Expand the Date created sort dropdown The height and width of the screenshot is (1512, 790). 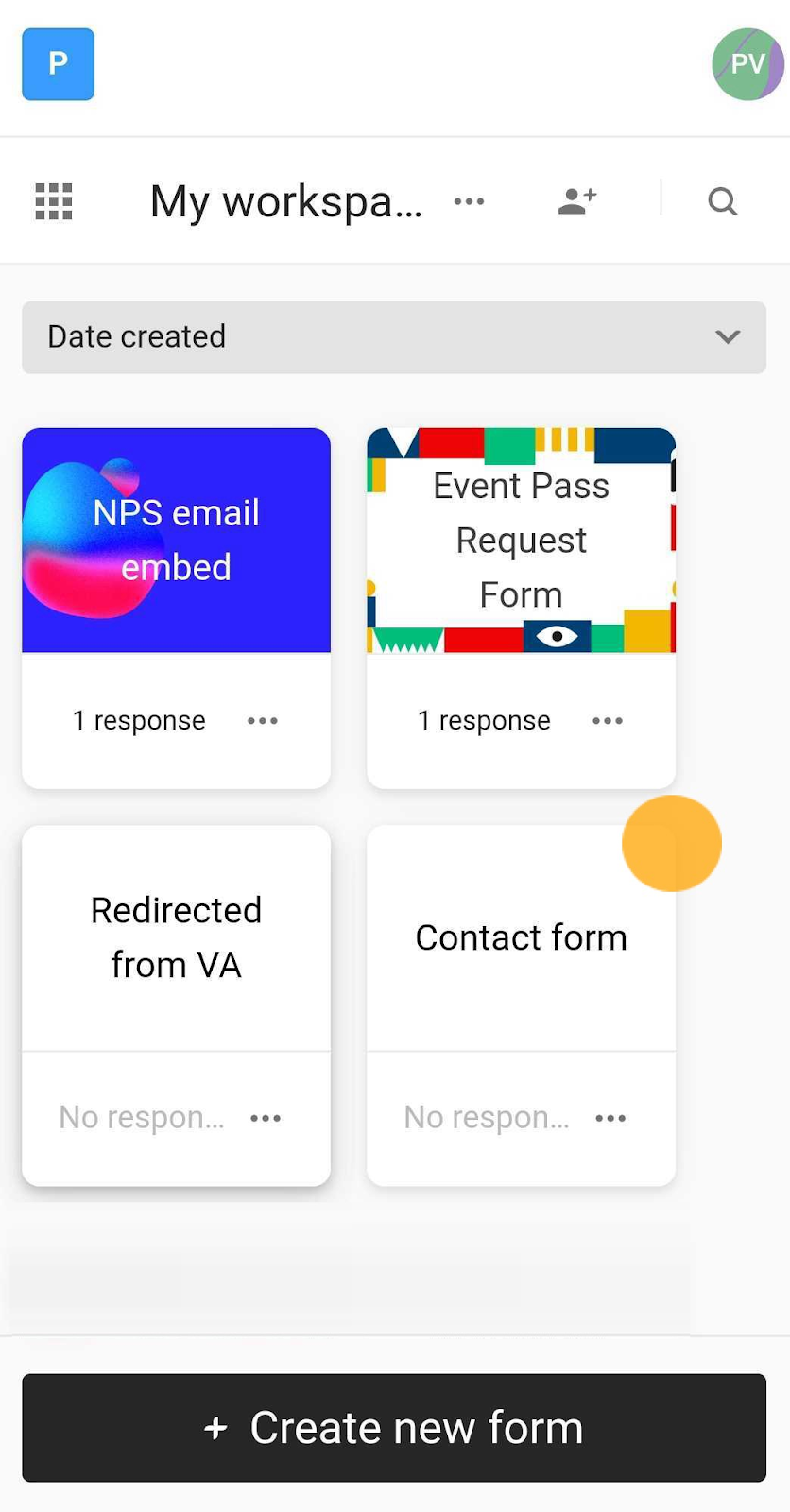(393, 337)
